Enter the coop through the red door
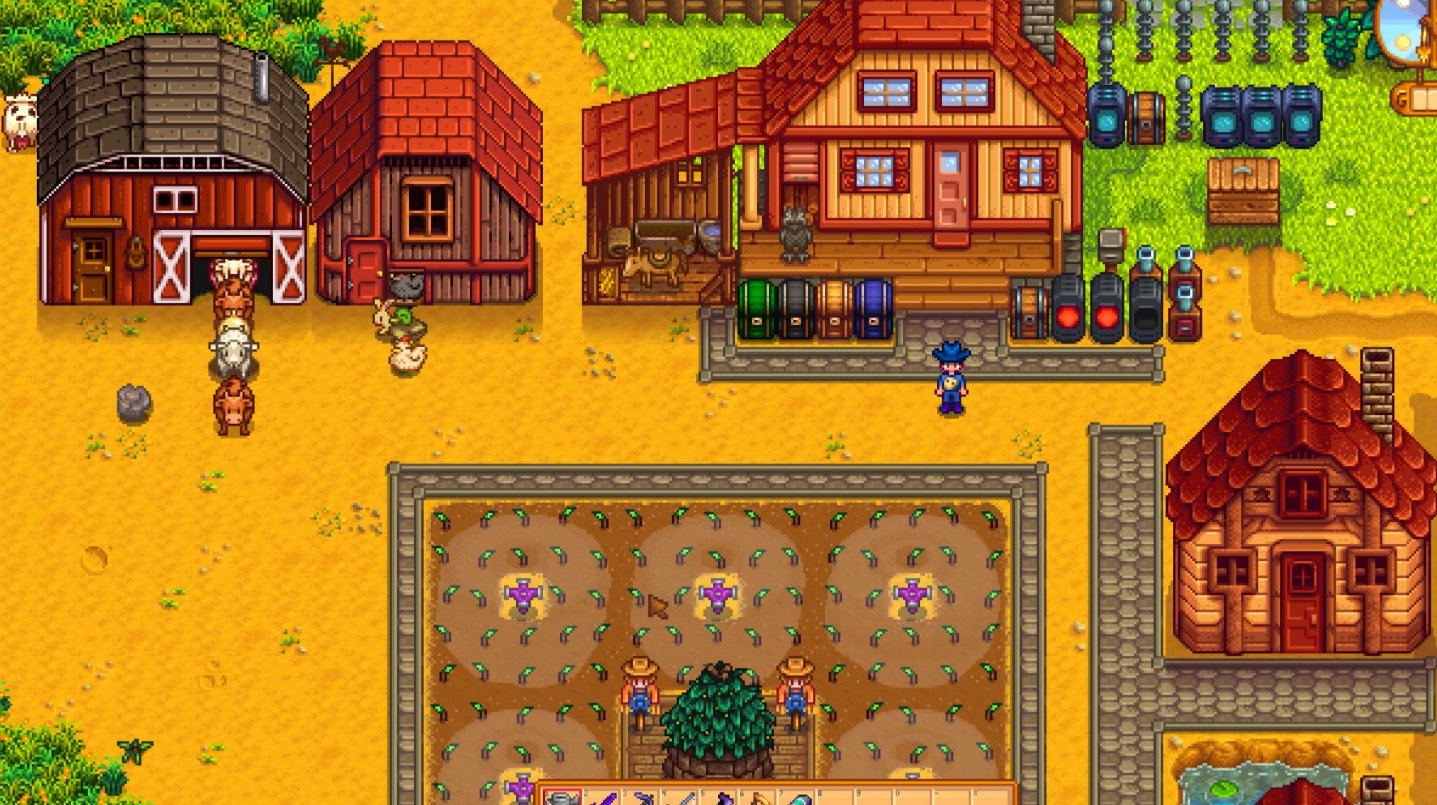1437x805 pixels. (x=367, y=270)
